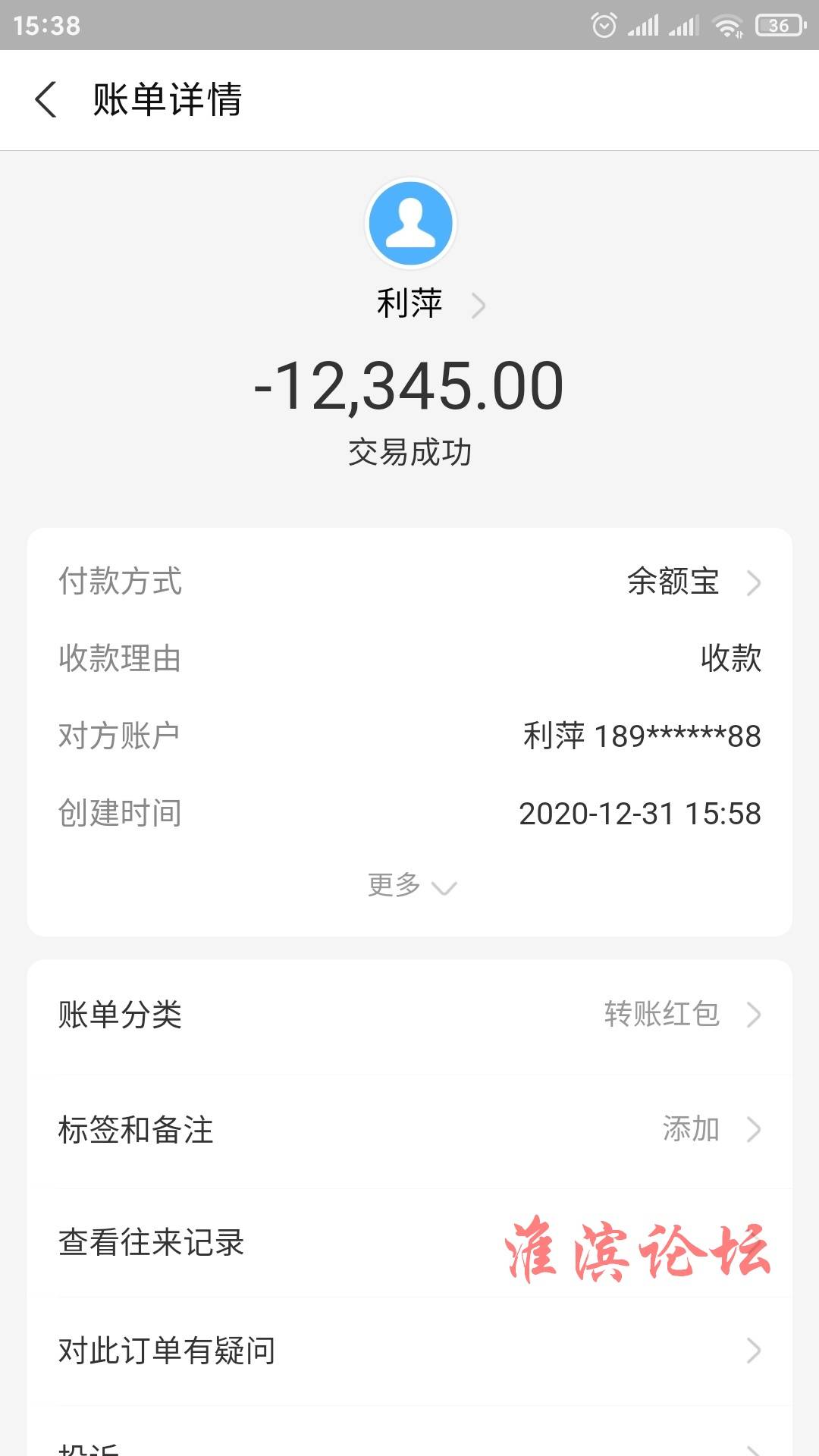Change 账单分类 from 转账红包
The width and height of the screenshot is (819, 1456).
click(409, 1015)
